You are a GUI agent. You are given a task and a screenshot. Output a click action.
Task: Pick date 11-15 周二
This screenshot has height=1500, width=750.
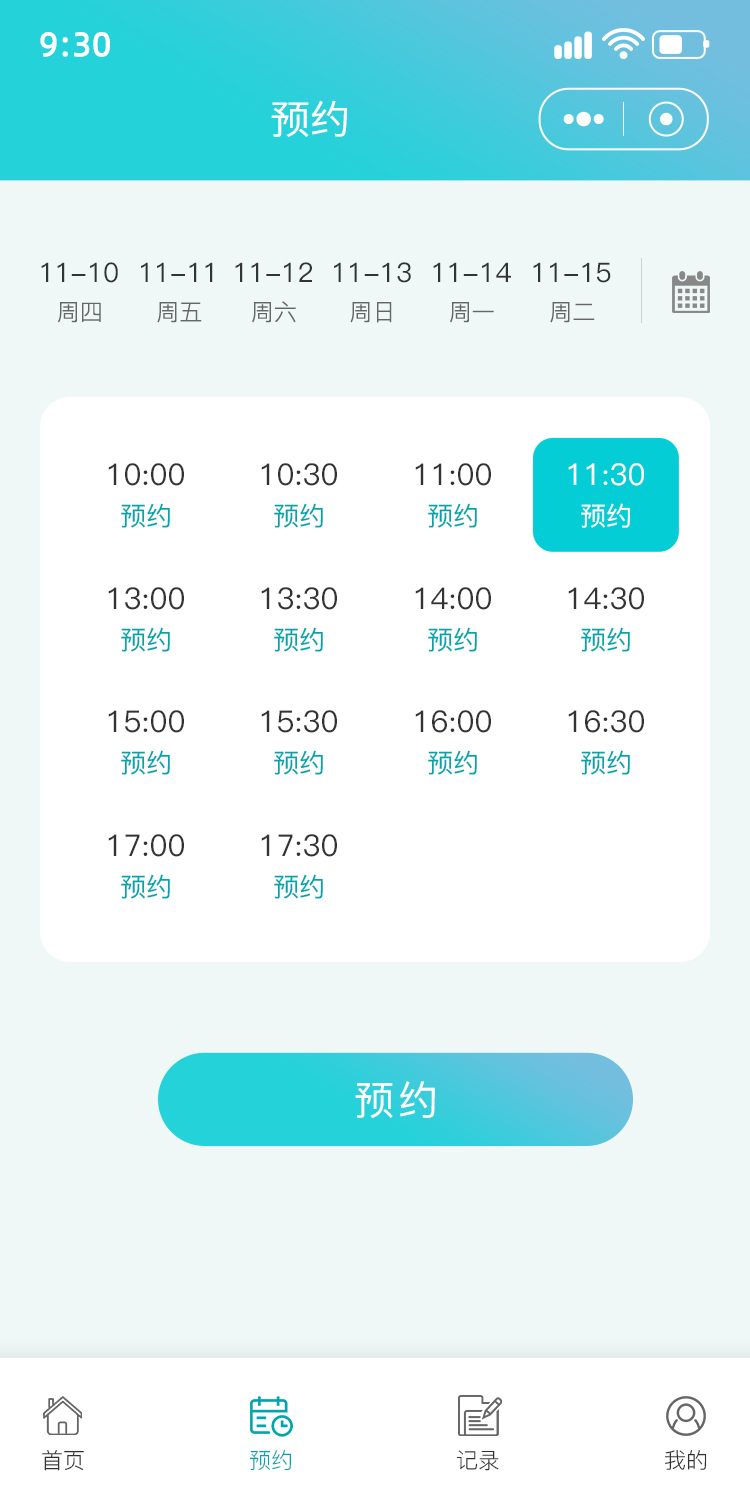point(571,291)
